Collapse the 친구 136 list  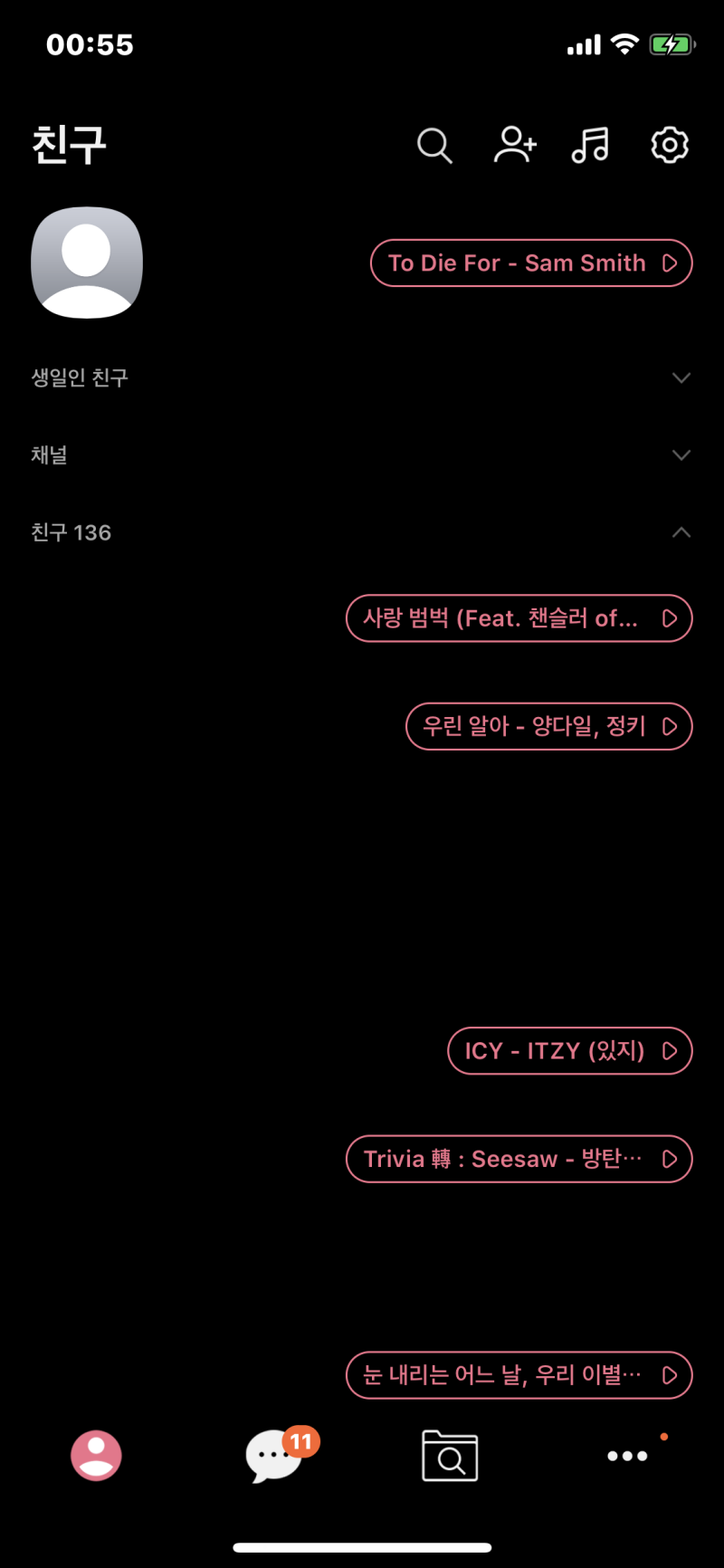point(681,532)
